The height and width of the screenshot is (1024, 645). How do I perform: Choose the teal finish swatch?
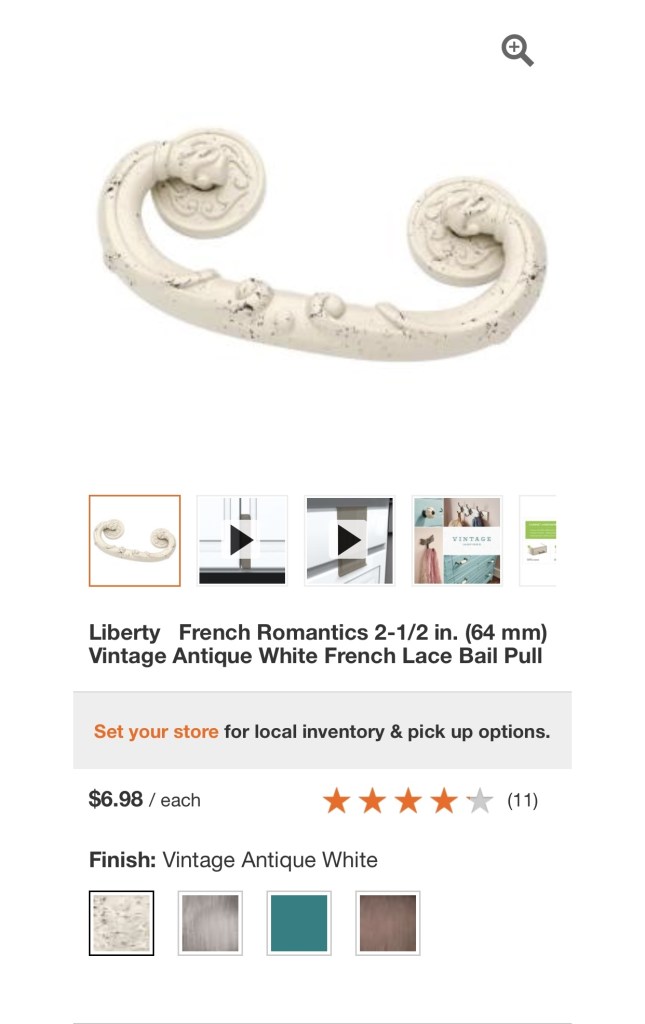(x=299, y=923)
